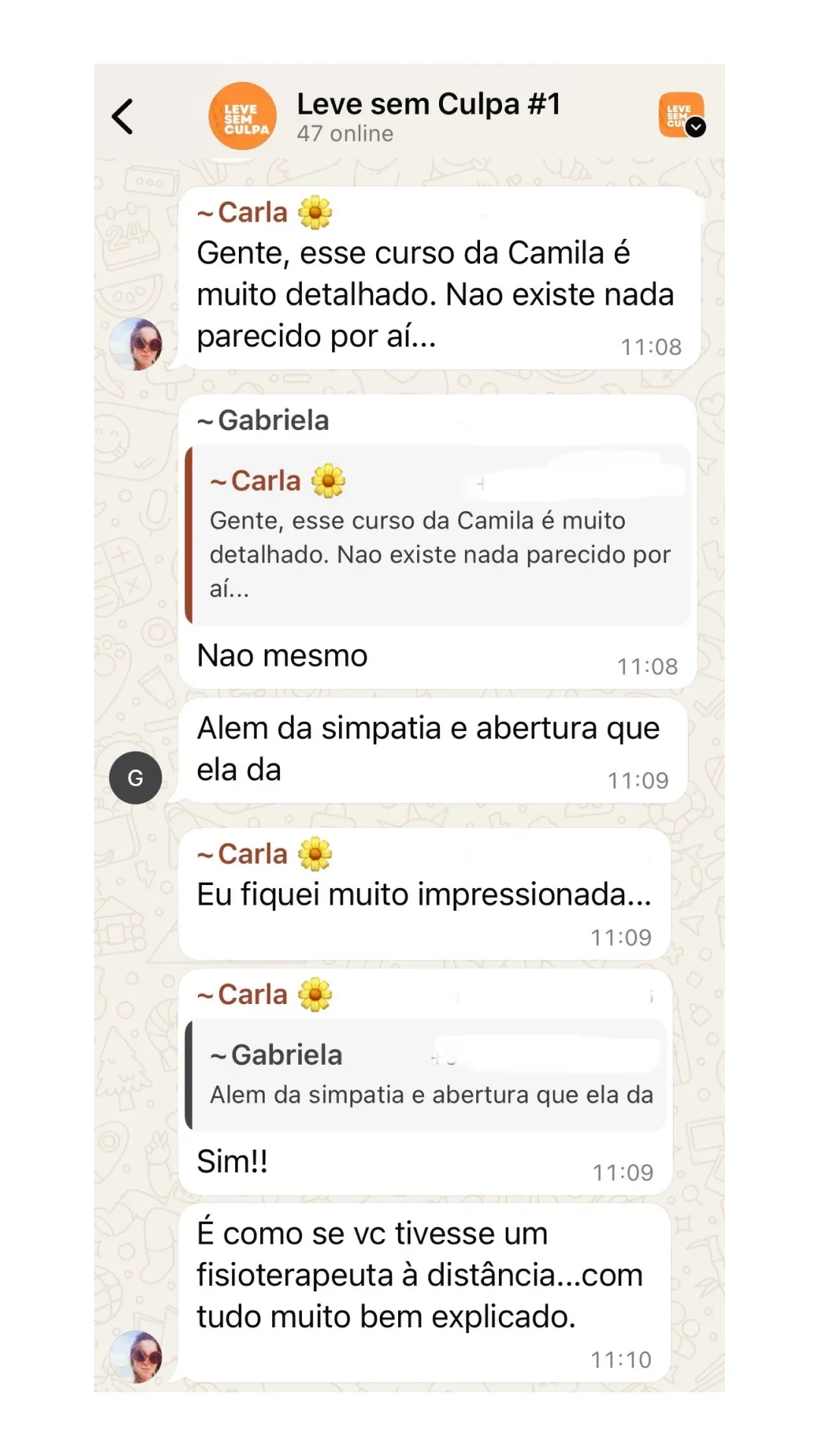Viewport: 819px width, 1456px height.
Task: Click the flower emoji beside Carla's first message
Action: click(315, 212)
